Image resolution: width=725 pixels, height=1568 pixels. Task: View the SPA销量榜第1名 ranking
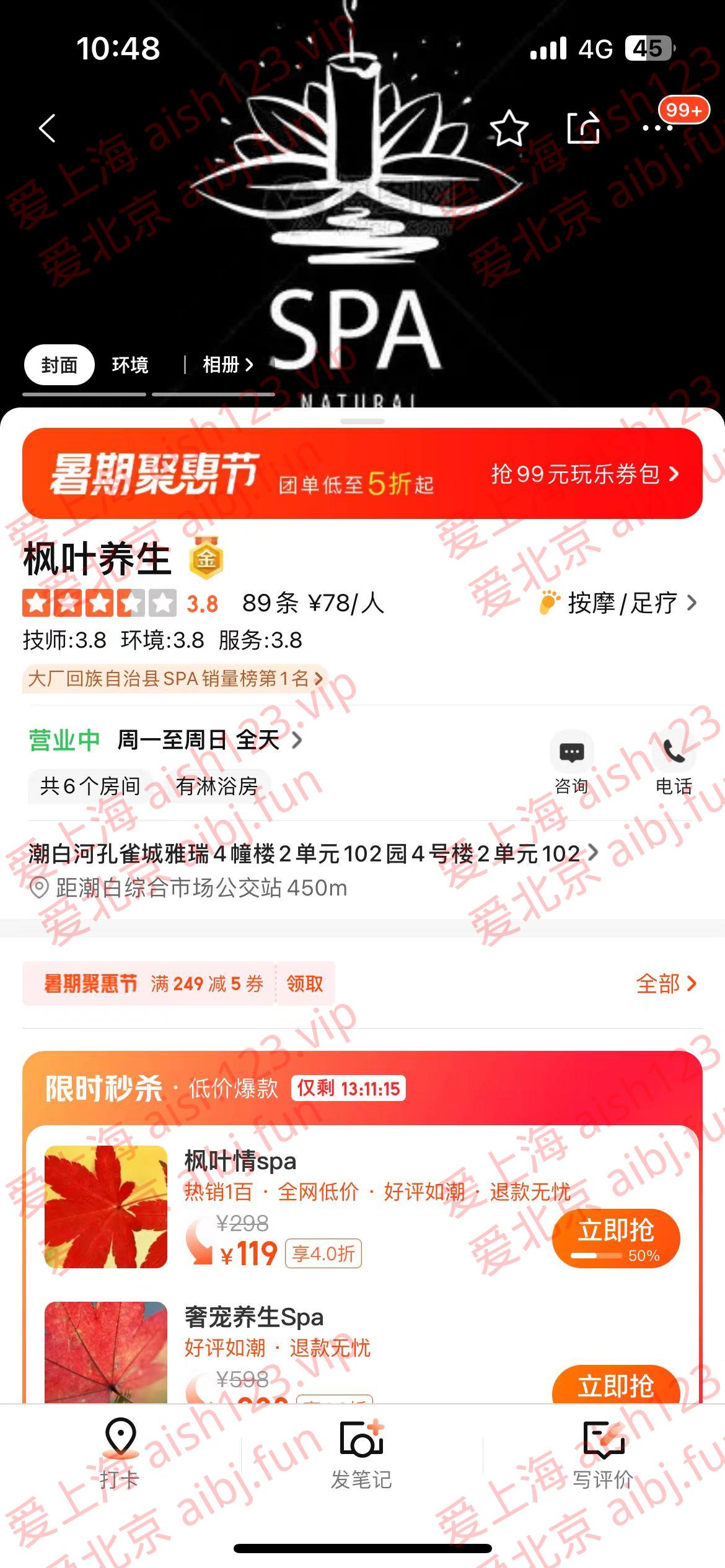pos(175,679)
